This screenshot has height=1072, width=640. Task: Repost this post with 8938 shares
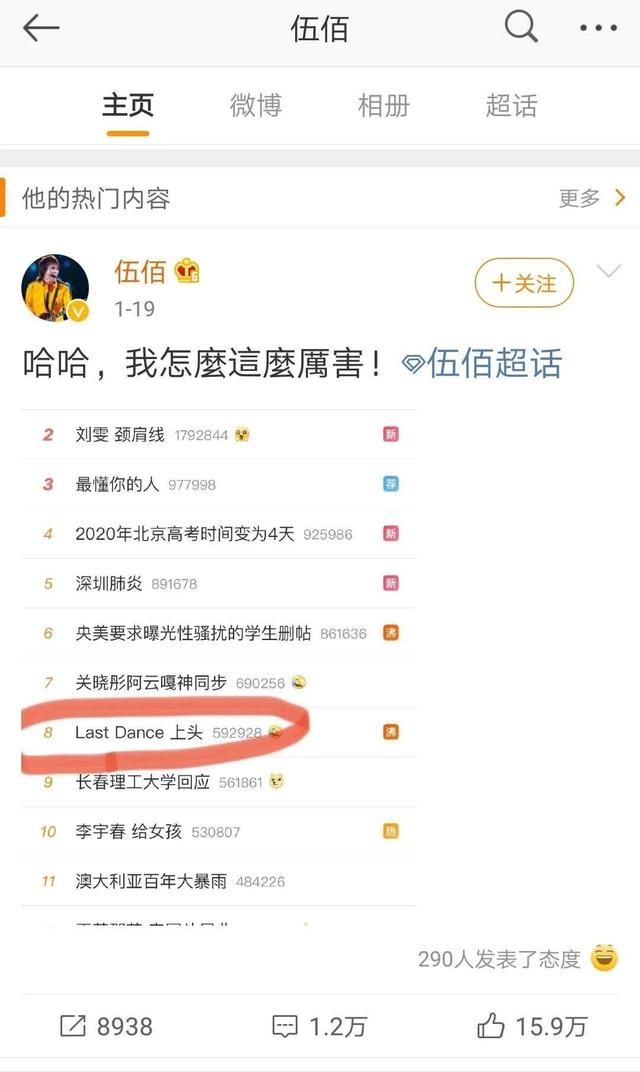[106, 1025]
